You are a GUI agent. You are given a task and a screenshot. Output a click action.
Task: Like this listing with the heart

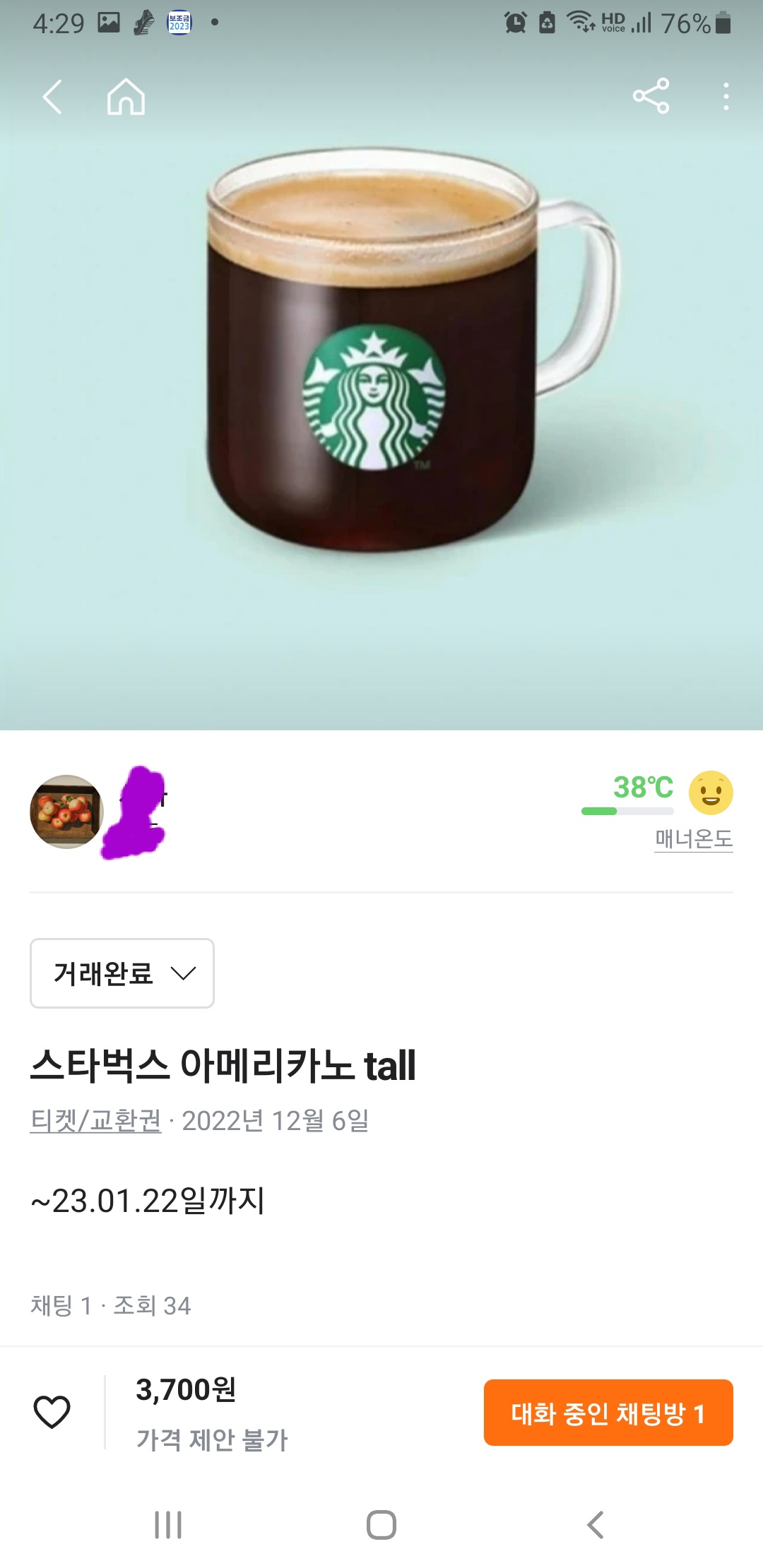(52, 1412)
